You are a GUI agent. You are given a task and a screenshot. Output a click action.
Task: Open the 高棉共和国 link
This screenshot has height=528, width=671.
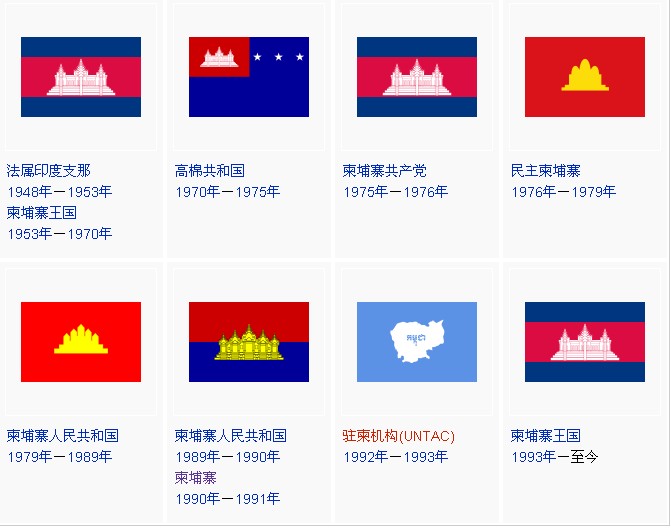[209, 171]
